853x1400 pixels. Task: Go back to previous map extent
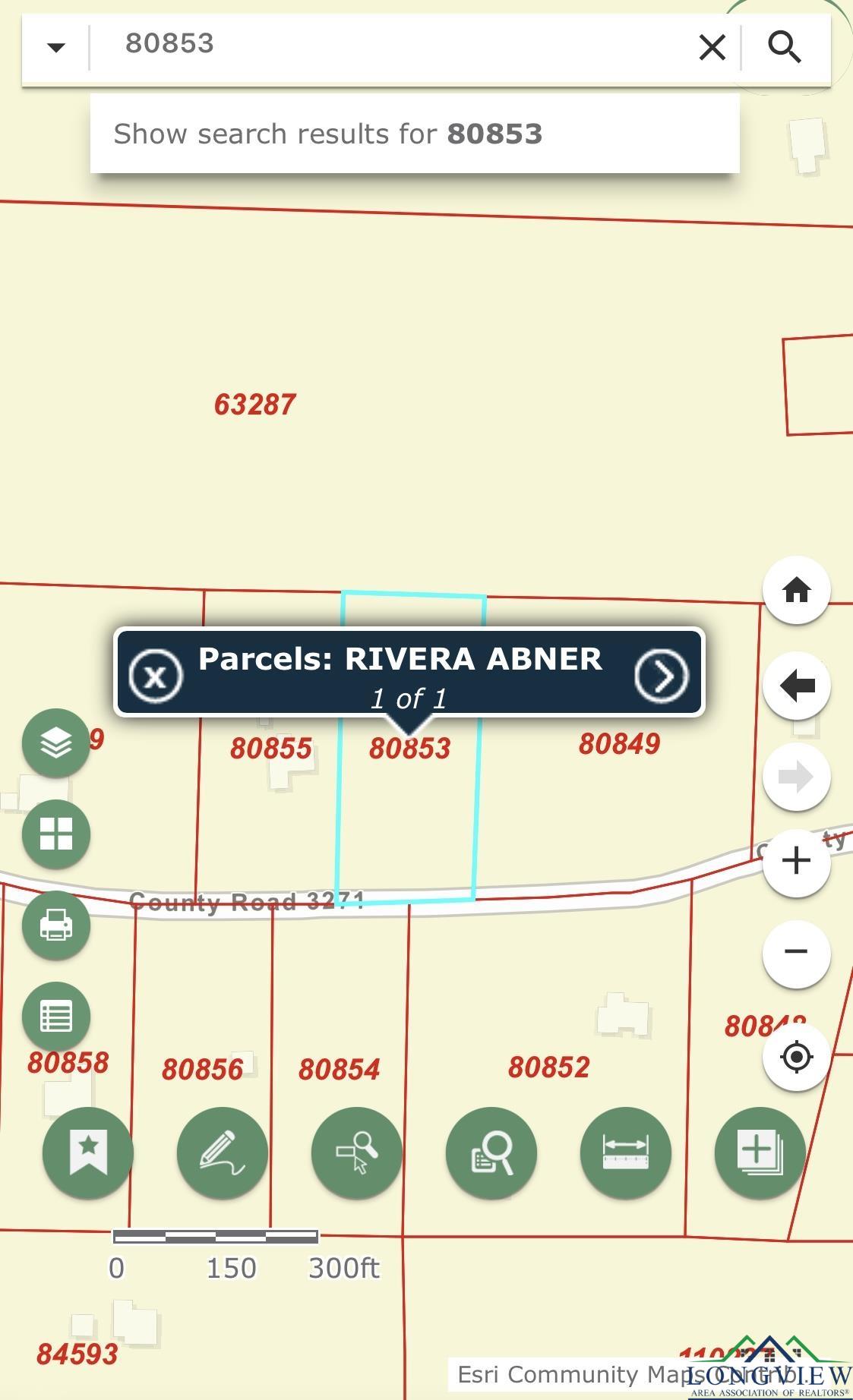pyautogui.click(x=796, y=686)
